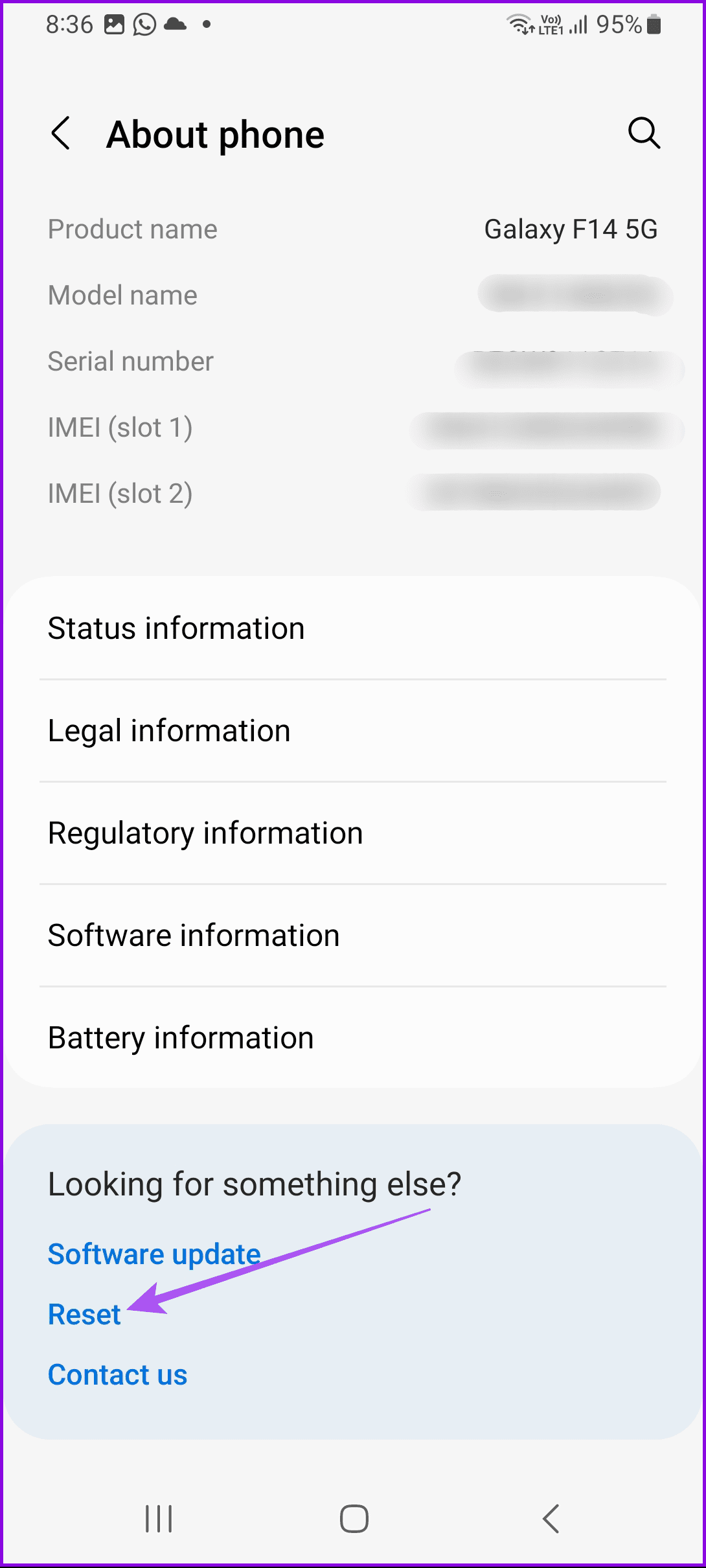Tap the Software update link
The width and height of the screenshot is (706, 1568).
click(x=154, y=1253)
